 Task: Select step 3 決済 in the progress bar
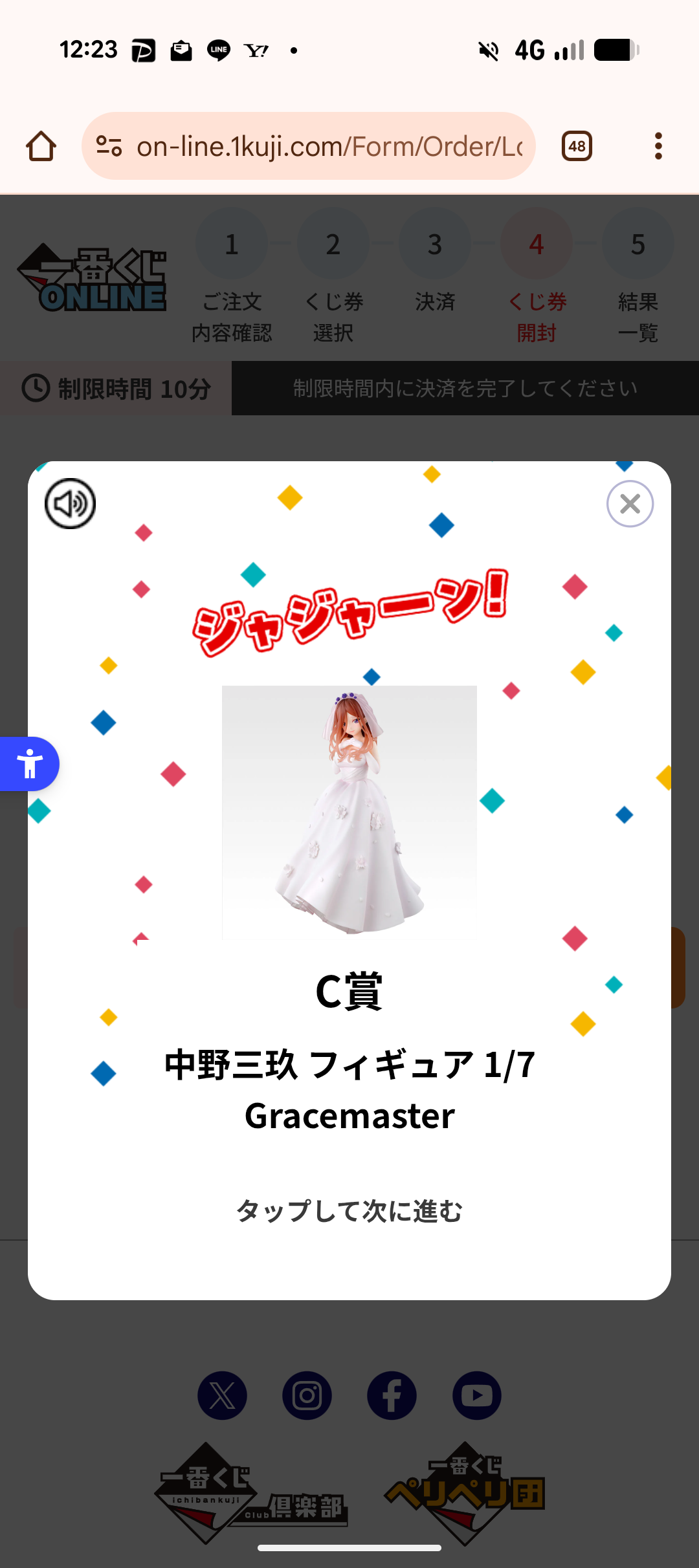click(x=435, y=244)
